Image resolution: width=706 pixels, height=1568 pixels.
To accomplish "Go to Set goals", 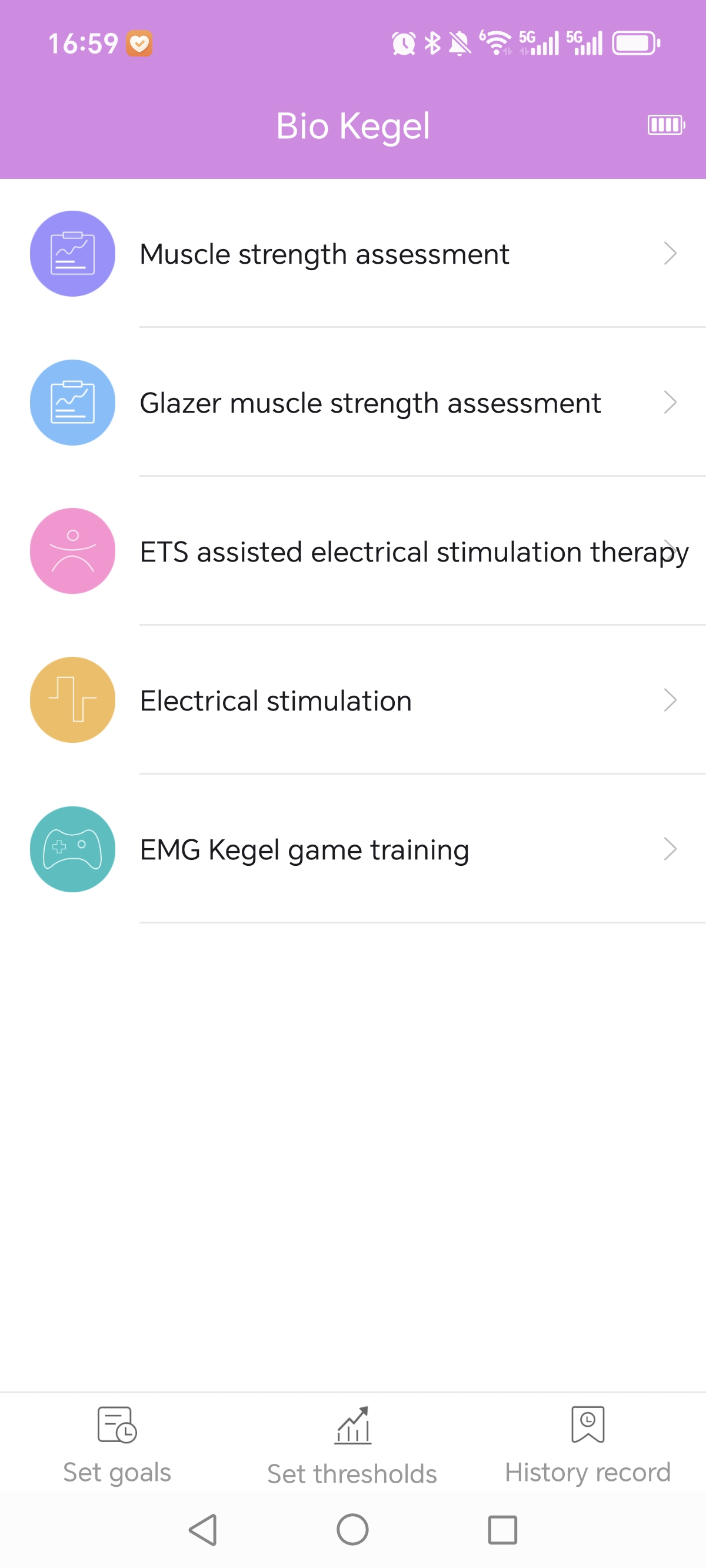I will click(x=117, y=1445).
